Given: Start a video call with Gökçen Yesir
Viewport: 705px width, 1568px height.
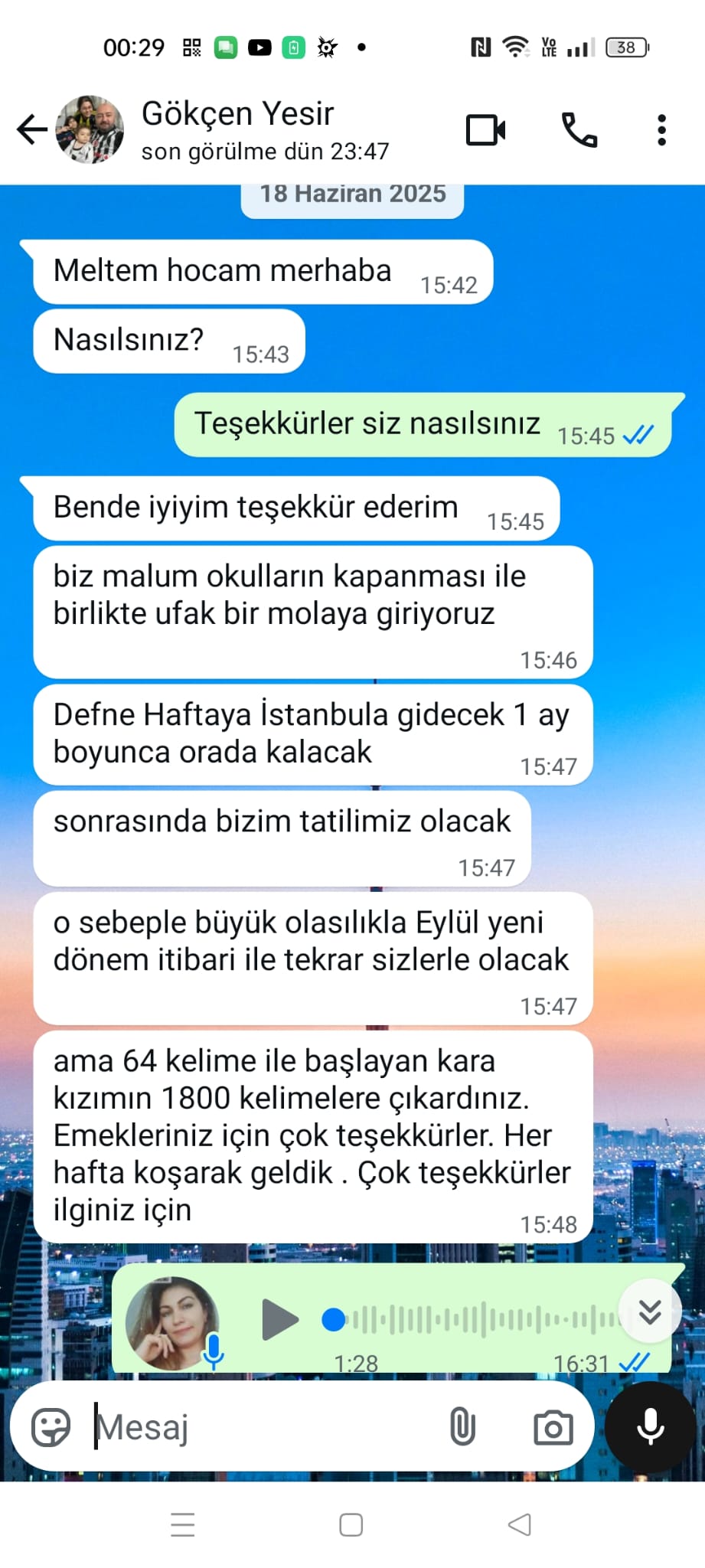Looking at the screenshot, I should tap(486, 129).
